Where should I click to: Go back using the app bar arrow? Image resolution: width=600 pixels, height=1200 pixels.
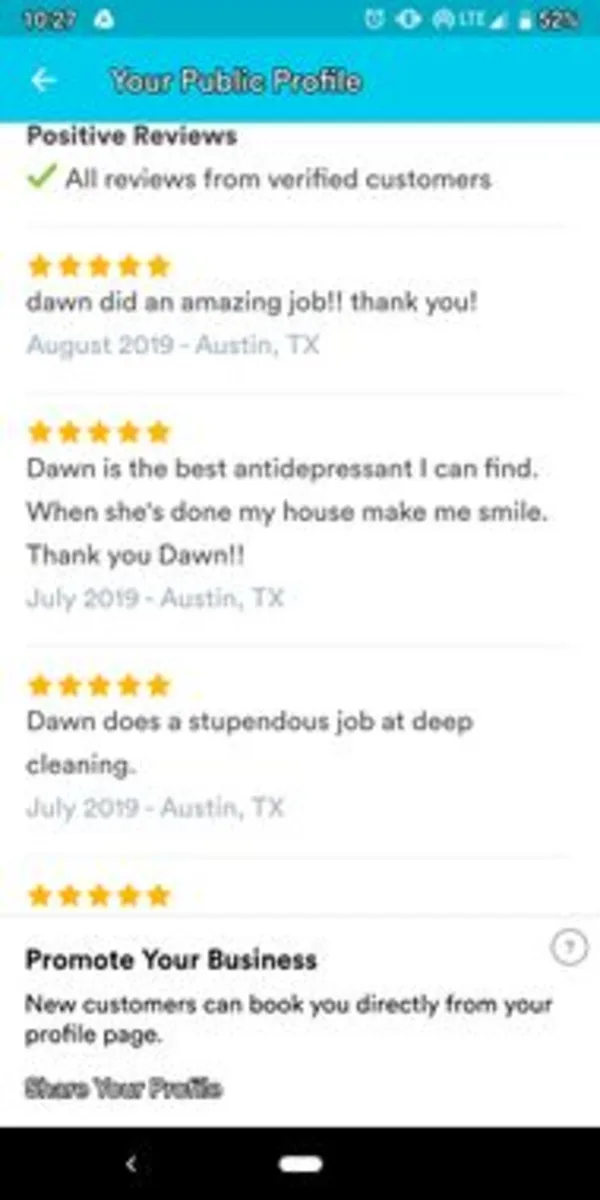pos(43,81)
